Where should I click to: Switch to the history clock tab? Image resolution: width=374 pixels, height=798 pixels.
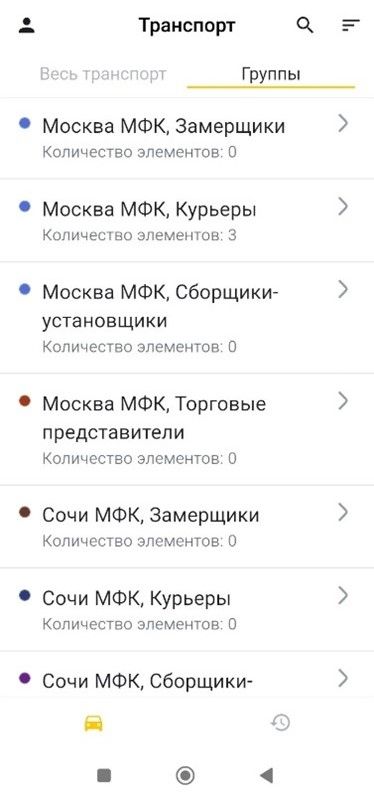click(280, 723)
